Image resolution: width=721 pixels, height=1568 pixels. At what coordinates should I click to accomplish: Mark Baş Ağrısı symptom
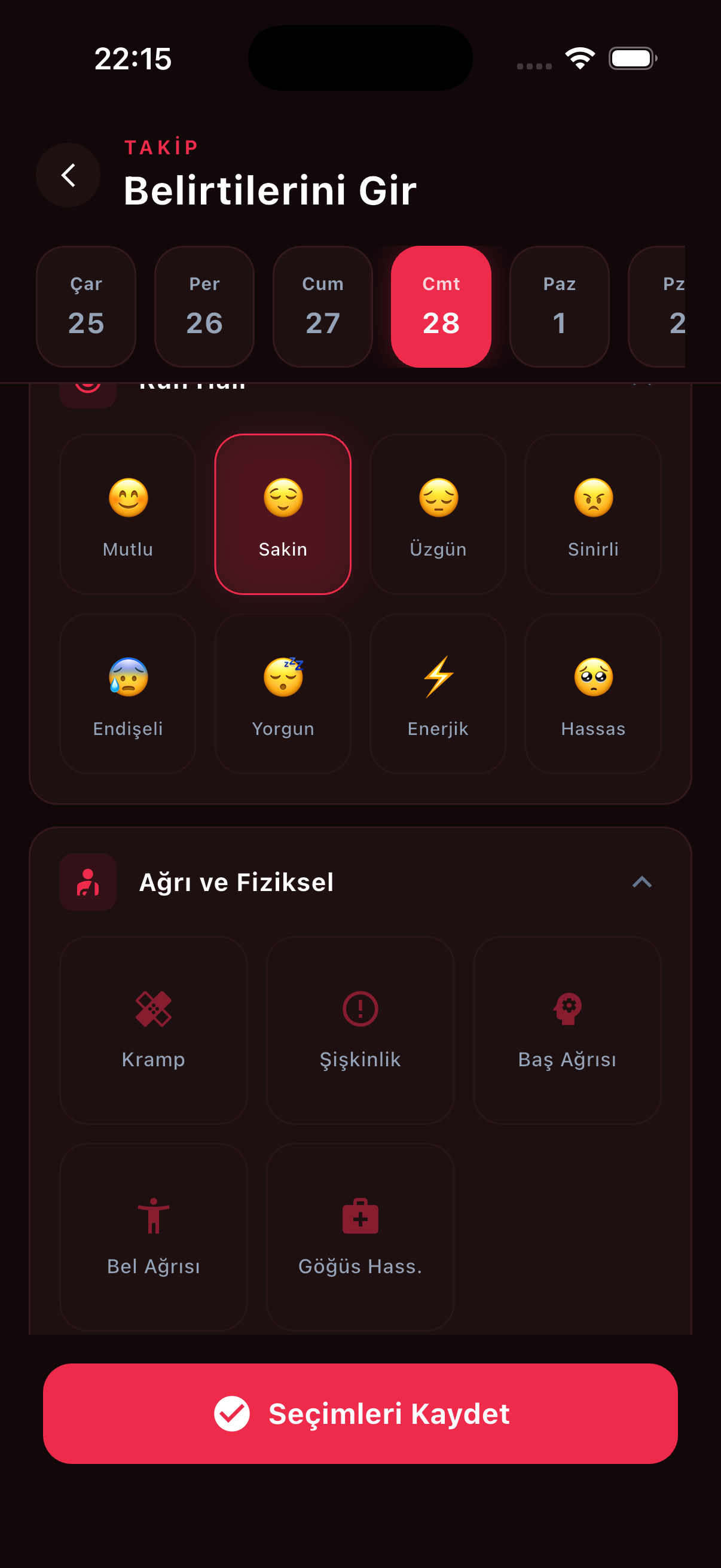(x=567, y=1030)
